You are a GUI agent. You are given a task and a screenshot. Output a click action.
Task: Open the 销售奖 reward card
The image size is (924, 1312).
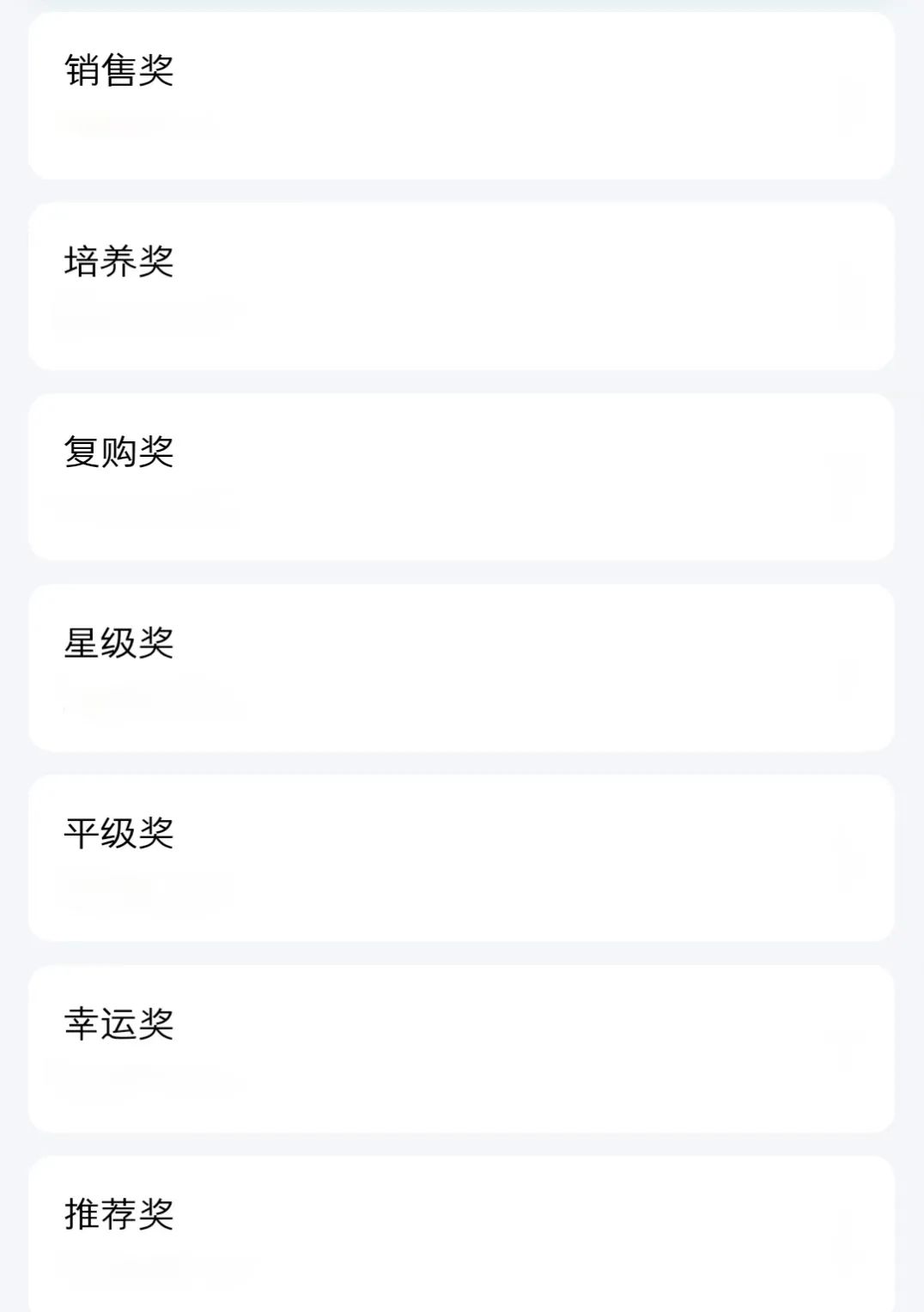(x=462, y=94)
